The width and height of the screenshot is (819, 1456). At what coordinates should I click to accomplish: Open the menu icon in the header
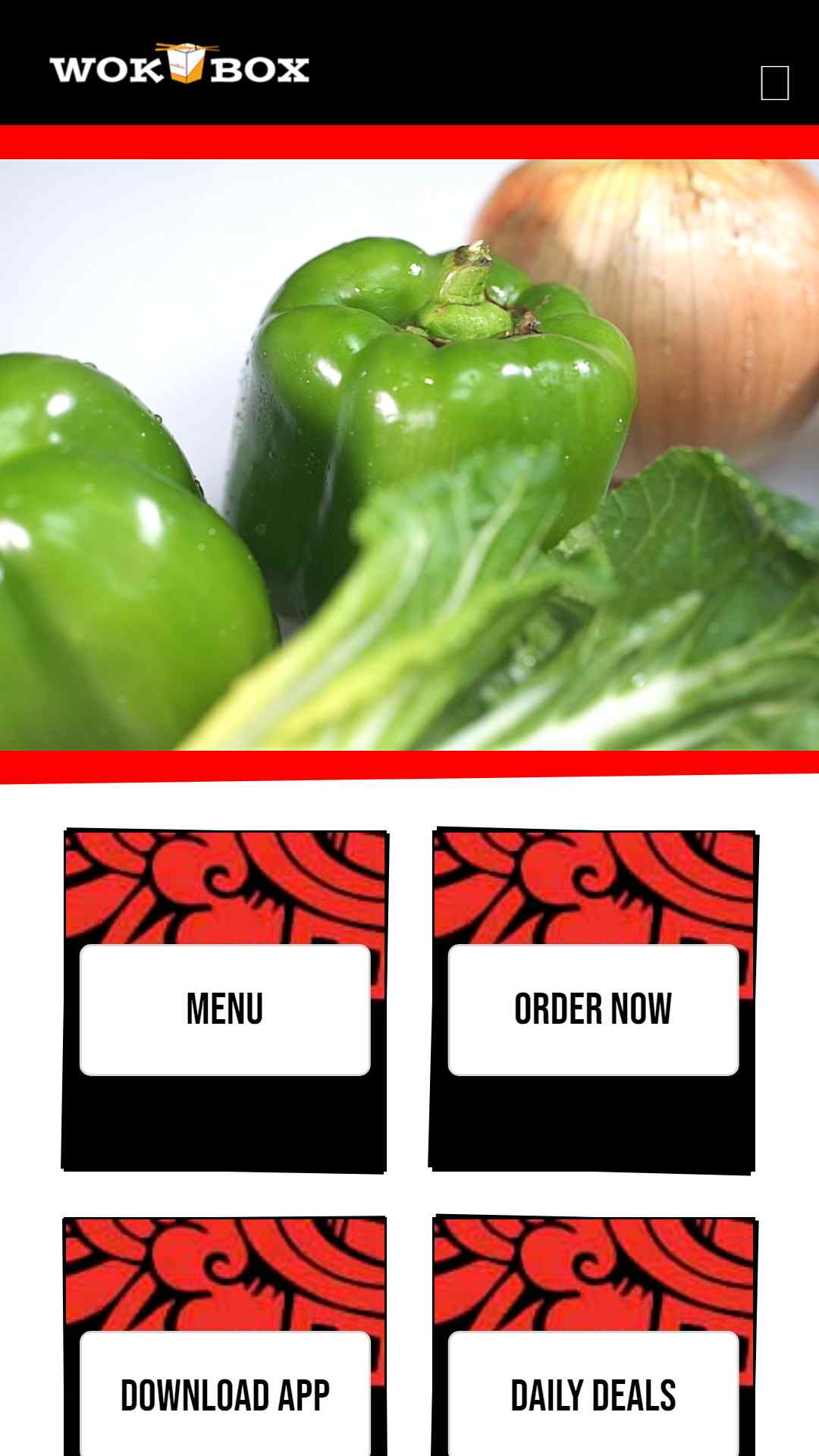tap(774, 83)
